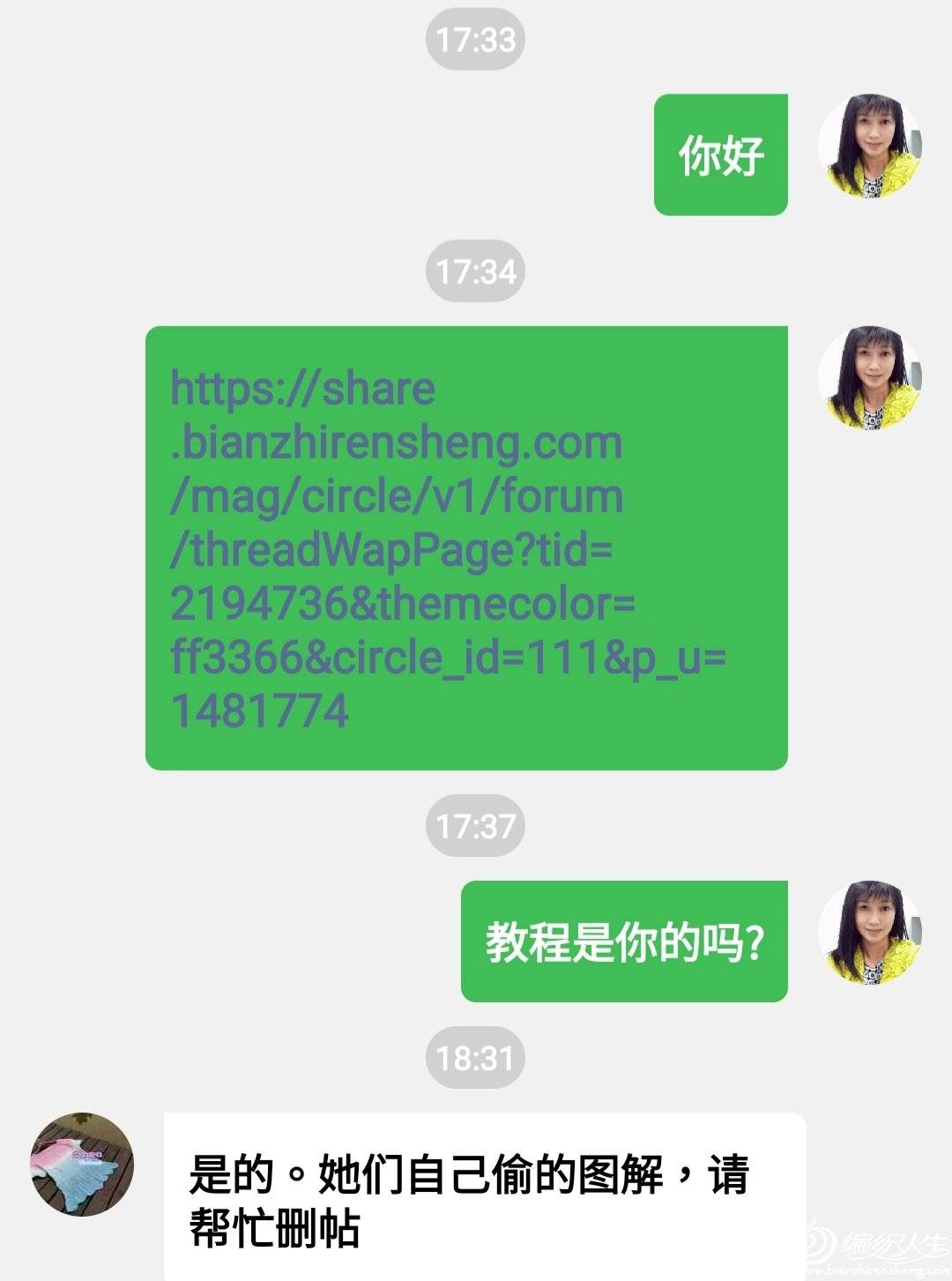Open the shared bianzhirensheng.com link

coord(448,548)
